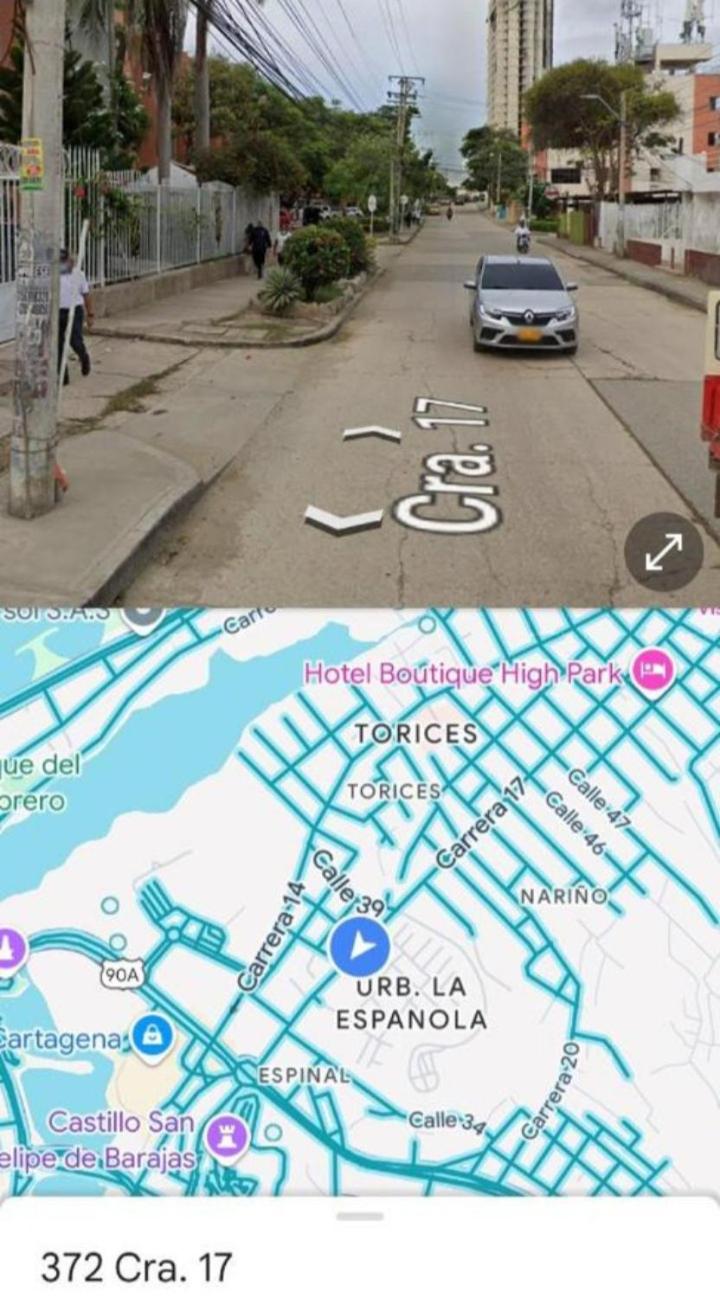Select Castillo San Felipe de Barajas marker
The height and width of the screenshot is (1298, 720).
click(226, 1138)
